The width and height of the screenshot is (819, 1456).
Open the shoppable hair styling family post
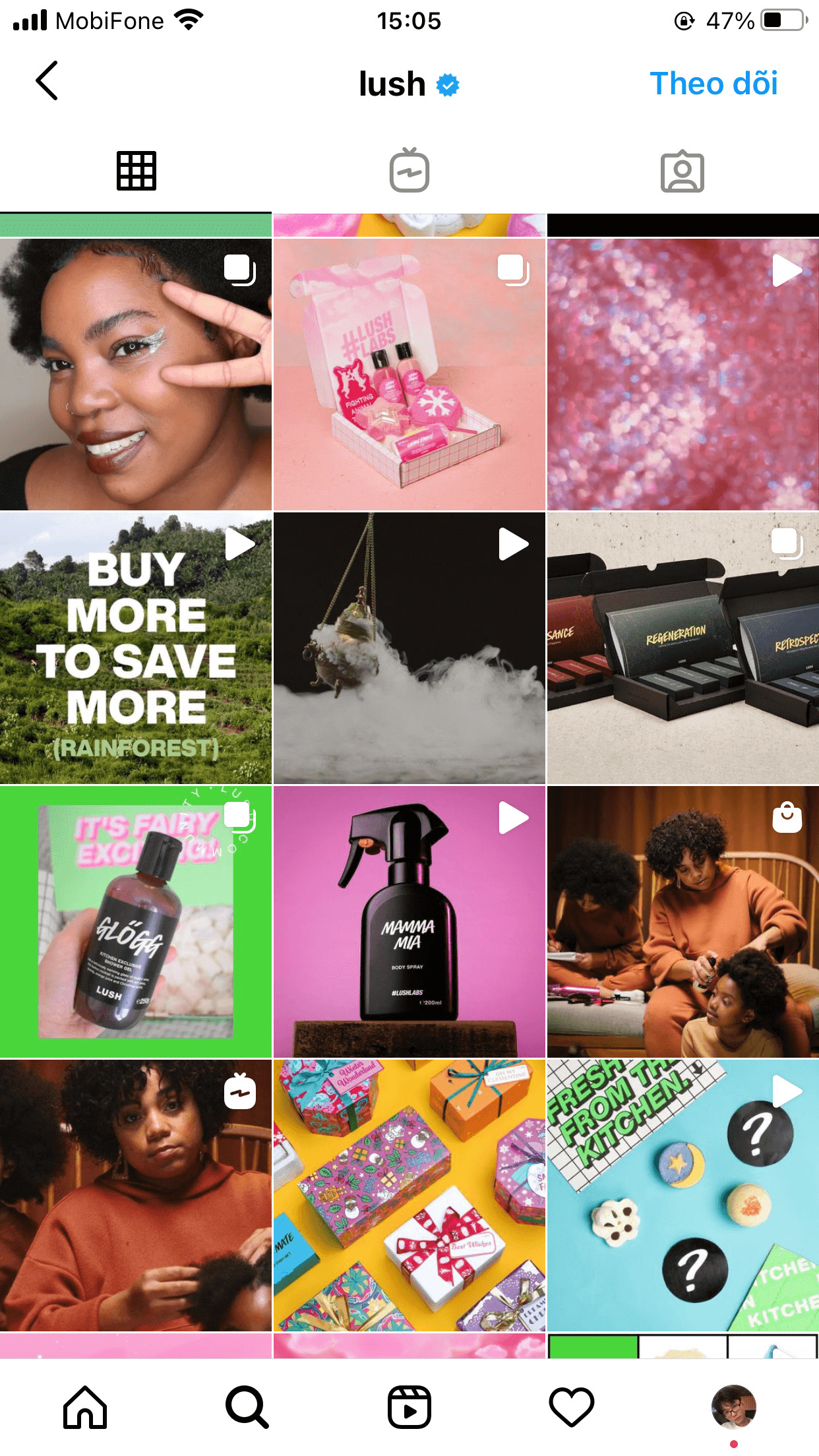point(682,922)
